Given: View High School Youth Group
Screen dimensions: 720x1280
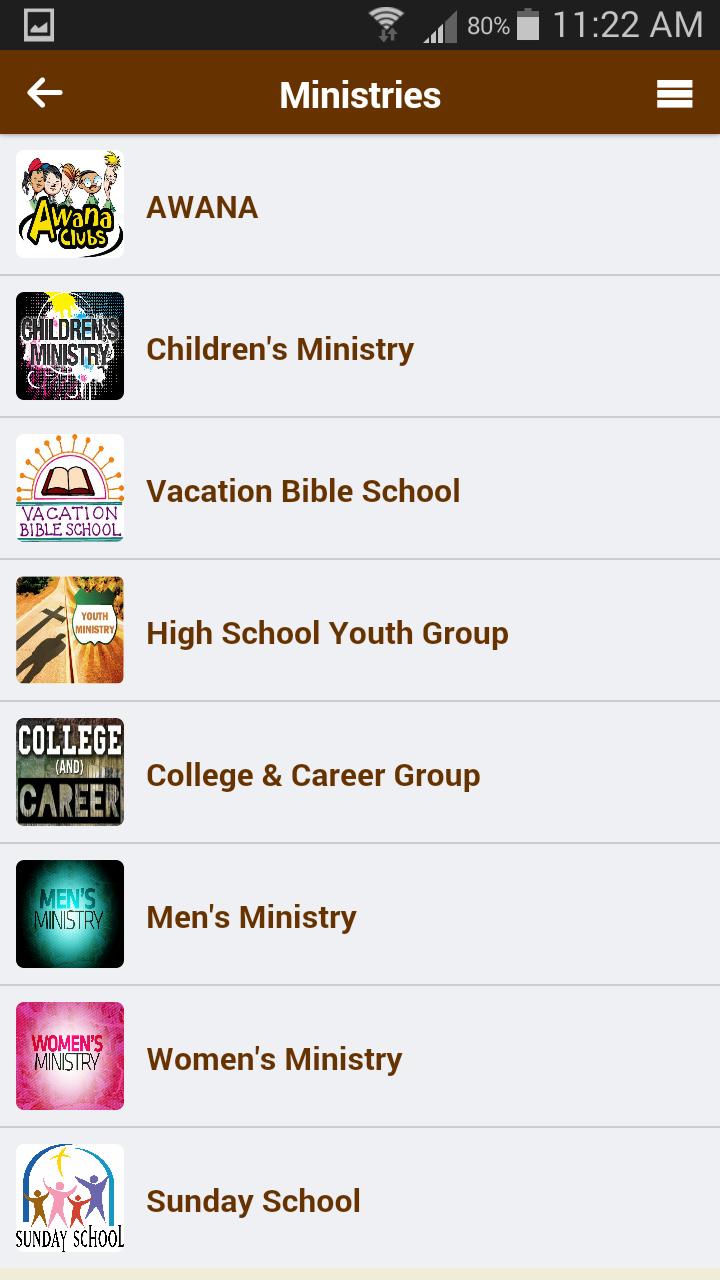Looking at the screenshot, I should point(360,631).
